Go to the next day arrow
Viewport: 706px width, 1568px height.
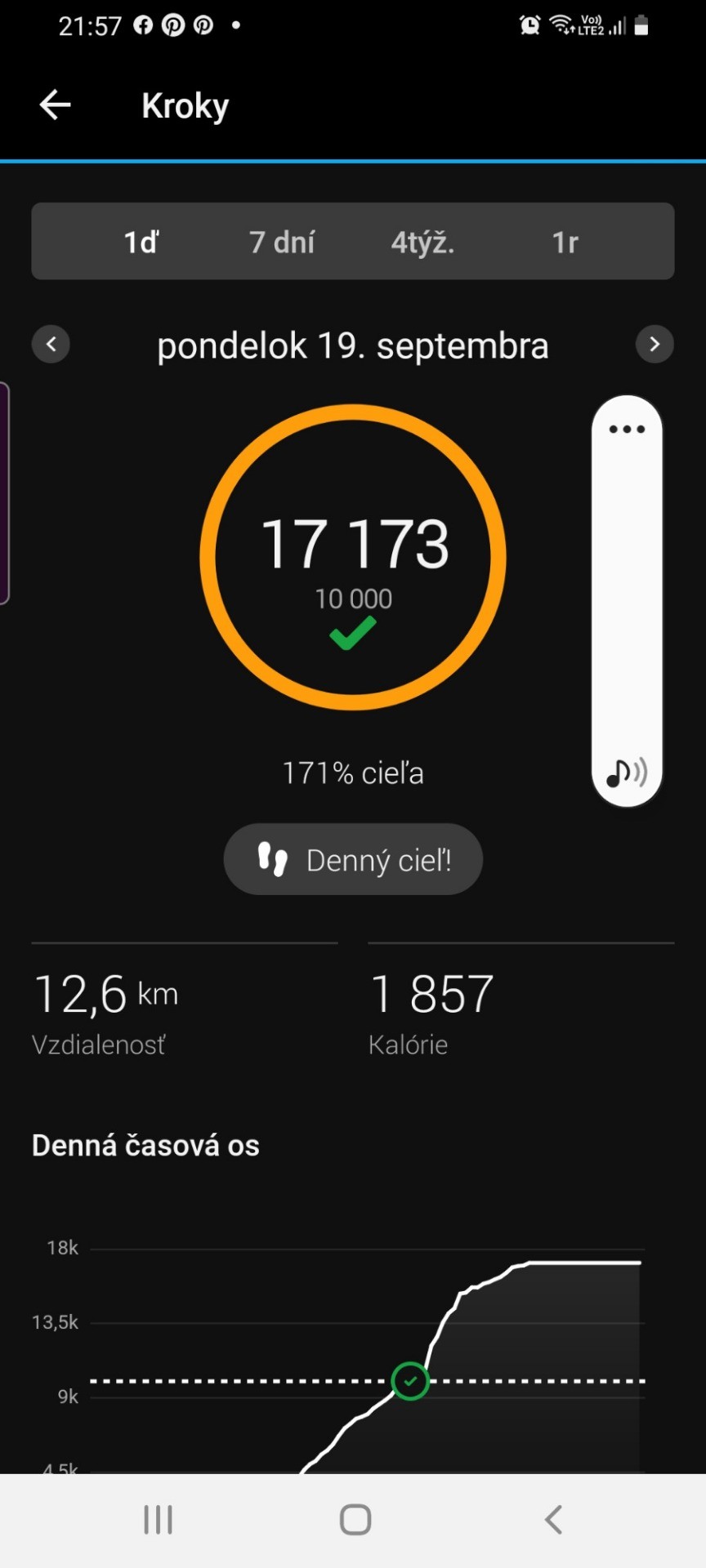click(655, 344)
